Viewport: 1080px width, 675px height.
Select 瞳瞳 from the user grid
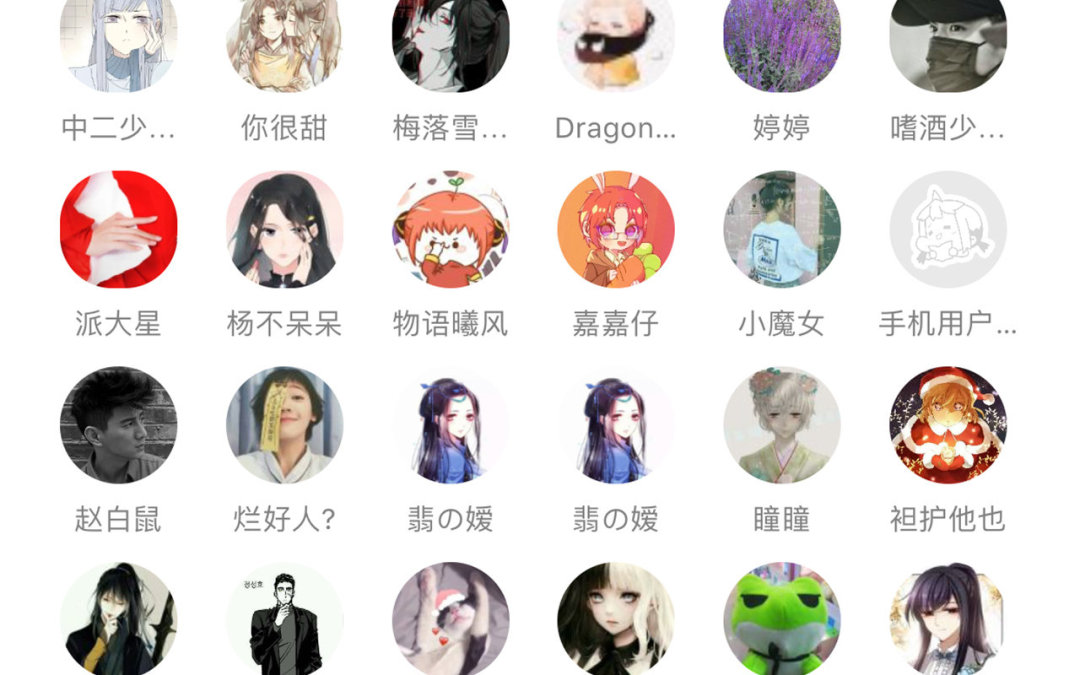pos(782,425)
